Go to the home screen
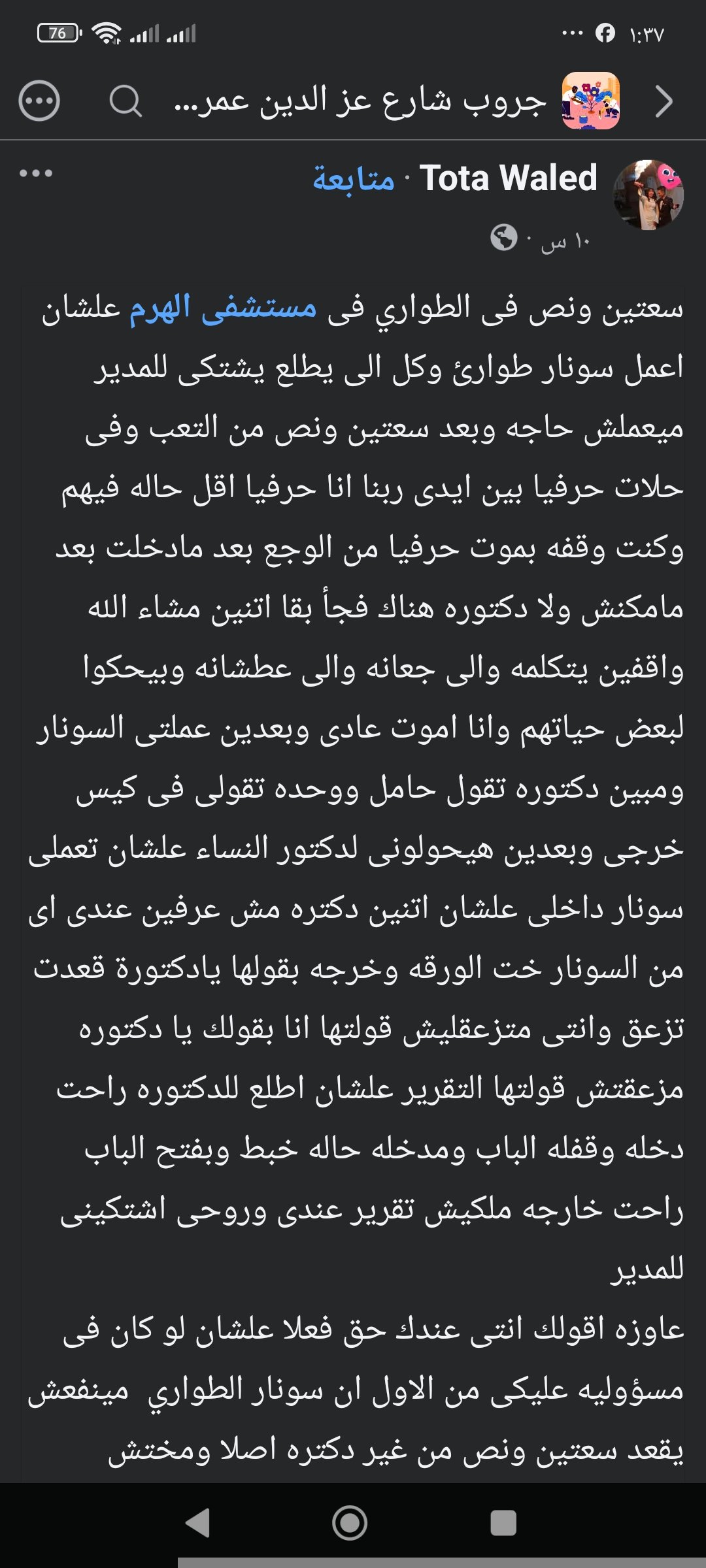 [350, 1523]
